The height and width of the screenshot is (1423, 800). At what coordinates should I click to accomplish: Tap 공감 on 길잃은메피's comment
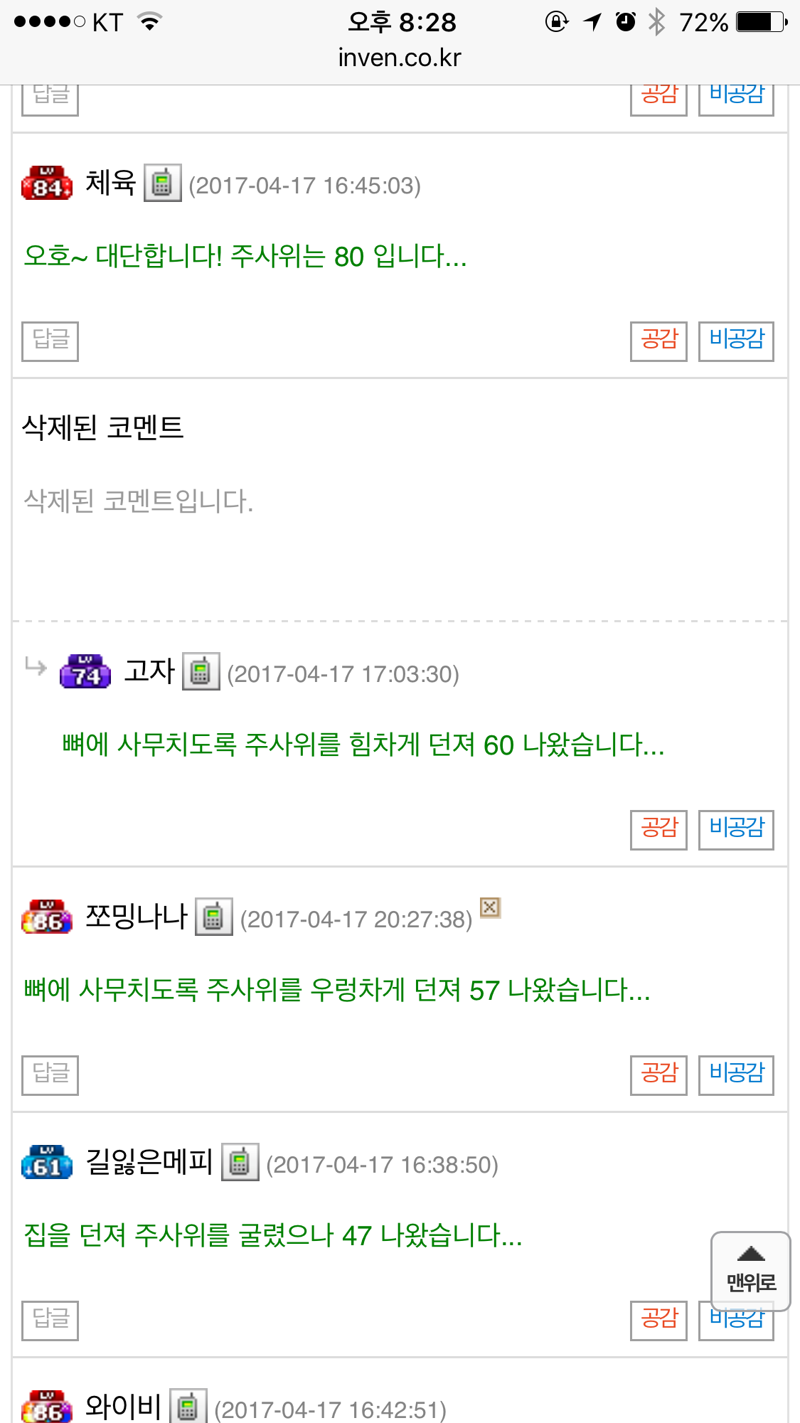(x=659, y=1320)
